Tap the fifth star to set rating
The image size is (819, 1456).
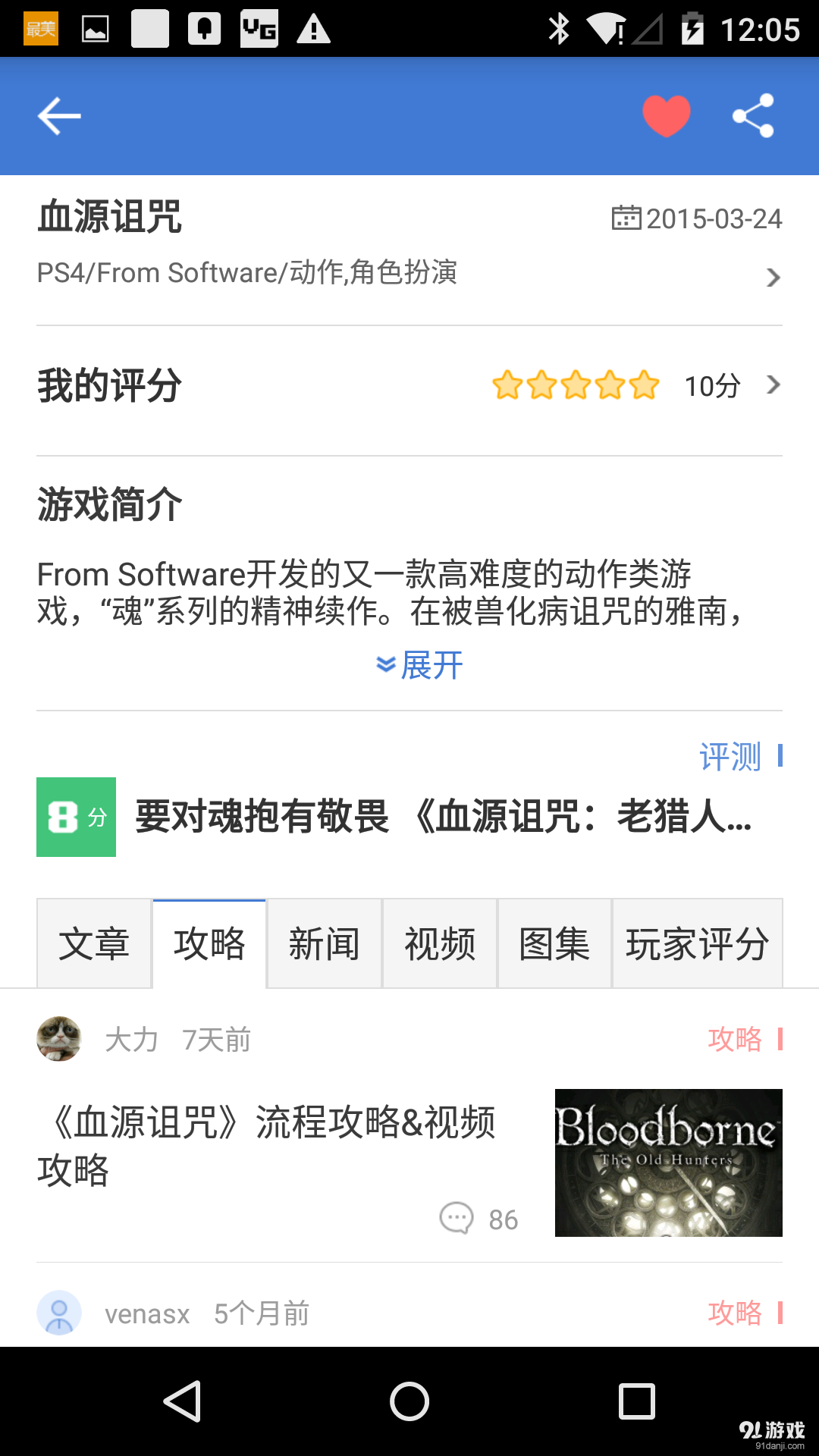tap(643, 385)
